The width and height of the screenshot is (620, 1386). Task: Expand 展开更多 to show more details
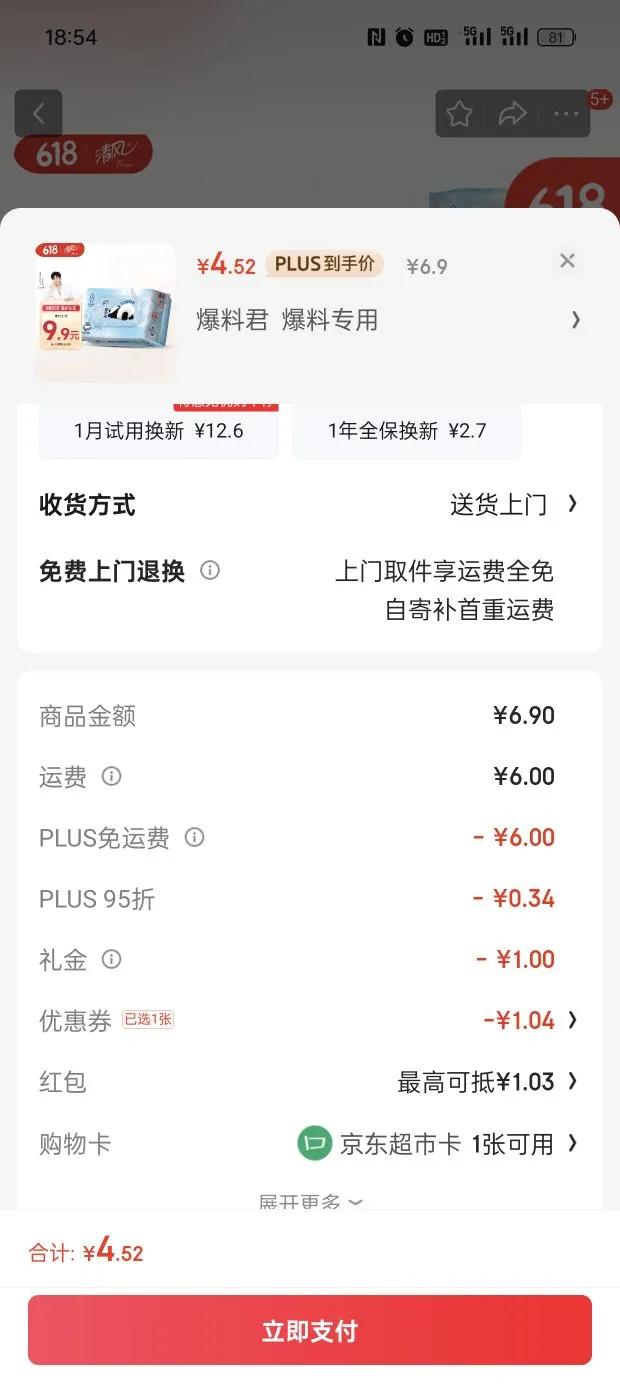[310, 1202]
